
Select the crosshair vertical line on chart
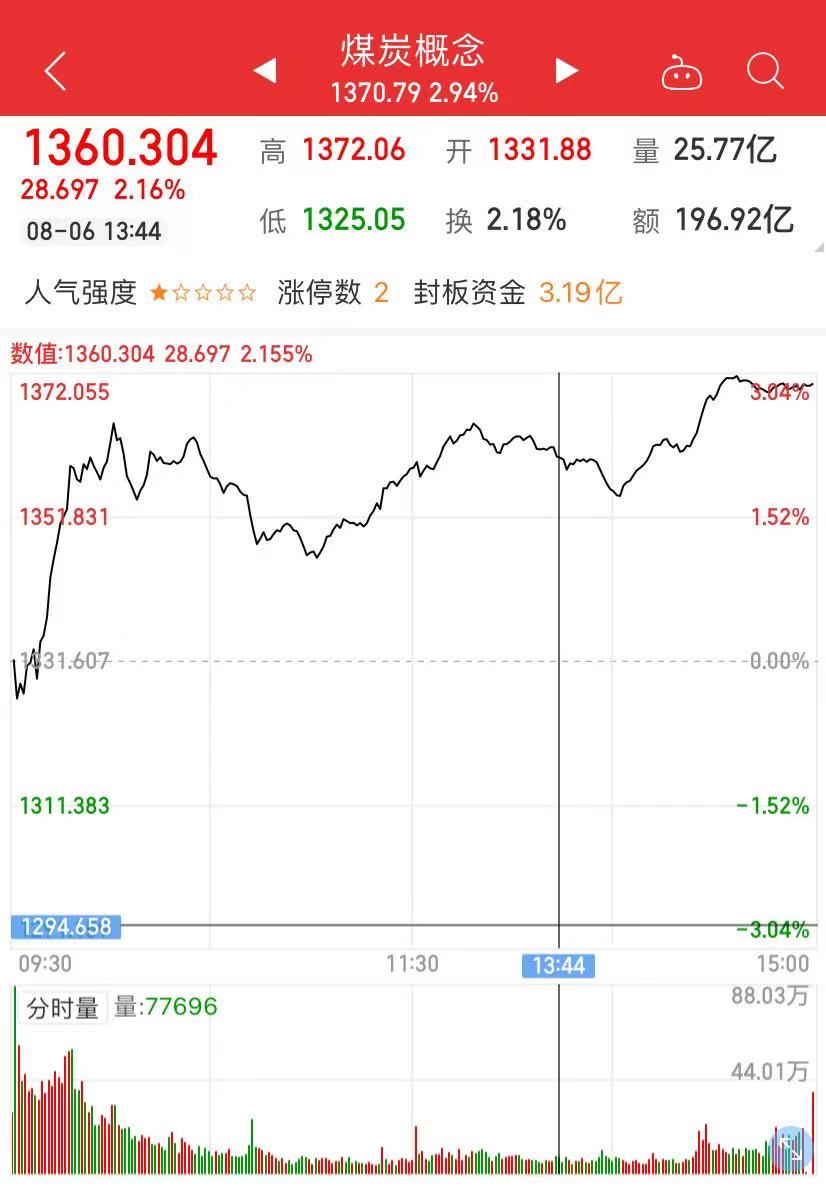pos(557,650)
